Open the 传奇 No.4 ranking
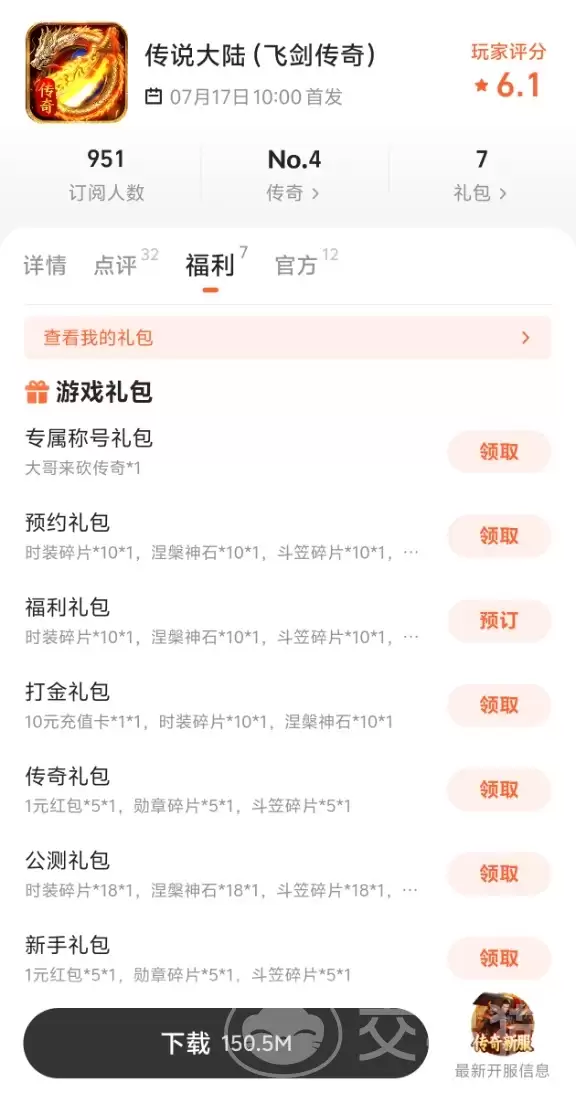This screenshot has width=576, height=1098. tap(294, 175)
